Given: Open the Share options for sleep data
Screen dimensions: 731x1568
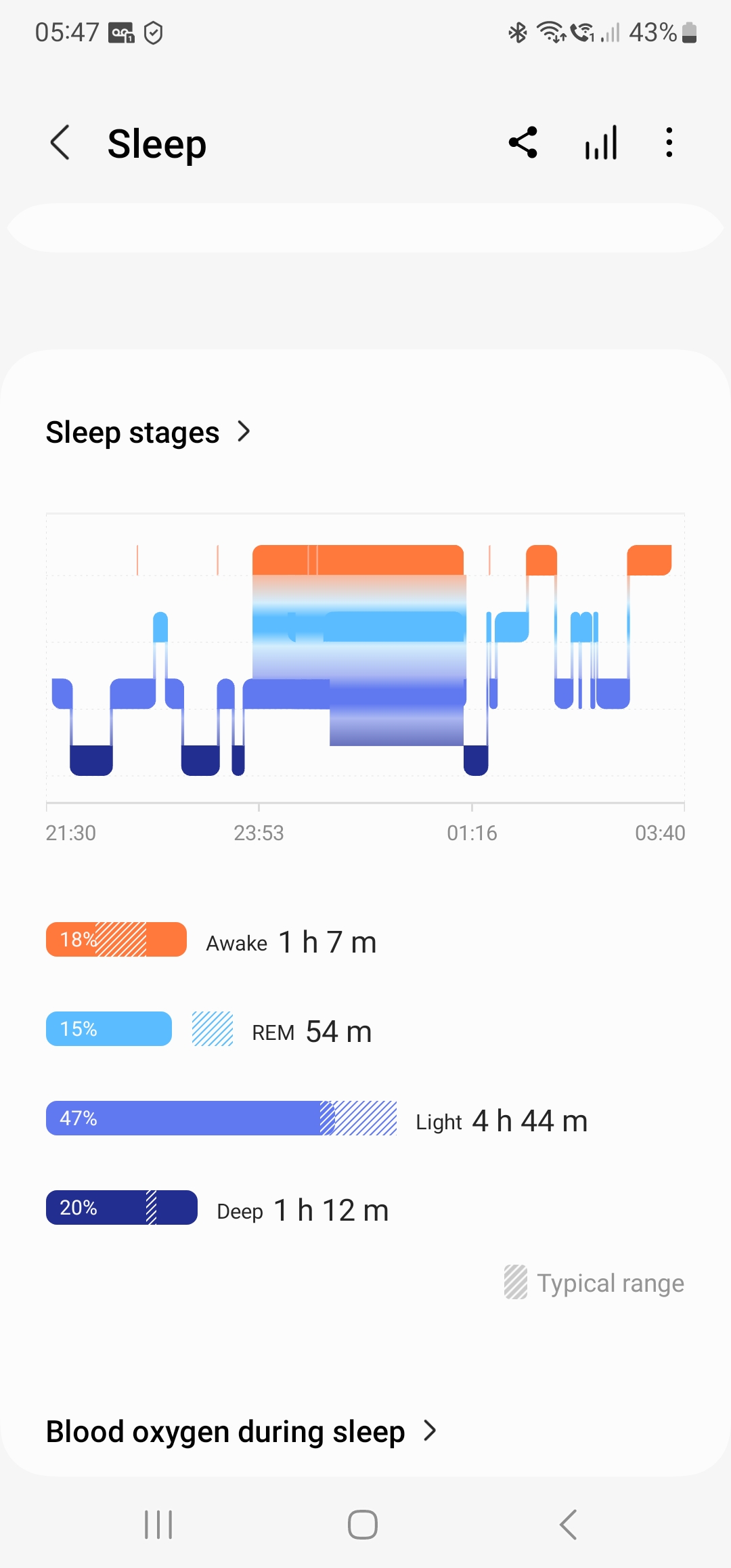Looking at the screenshot, I should 523,142.
